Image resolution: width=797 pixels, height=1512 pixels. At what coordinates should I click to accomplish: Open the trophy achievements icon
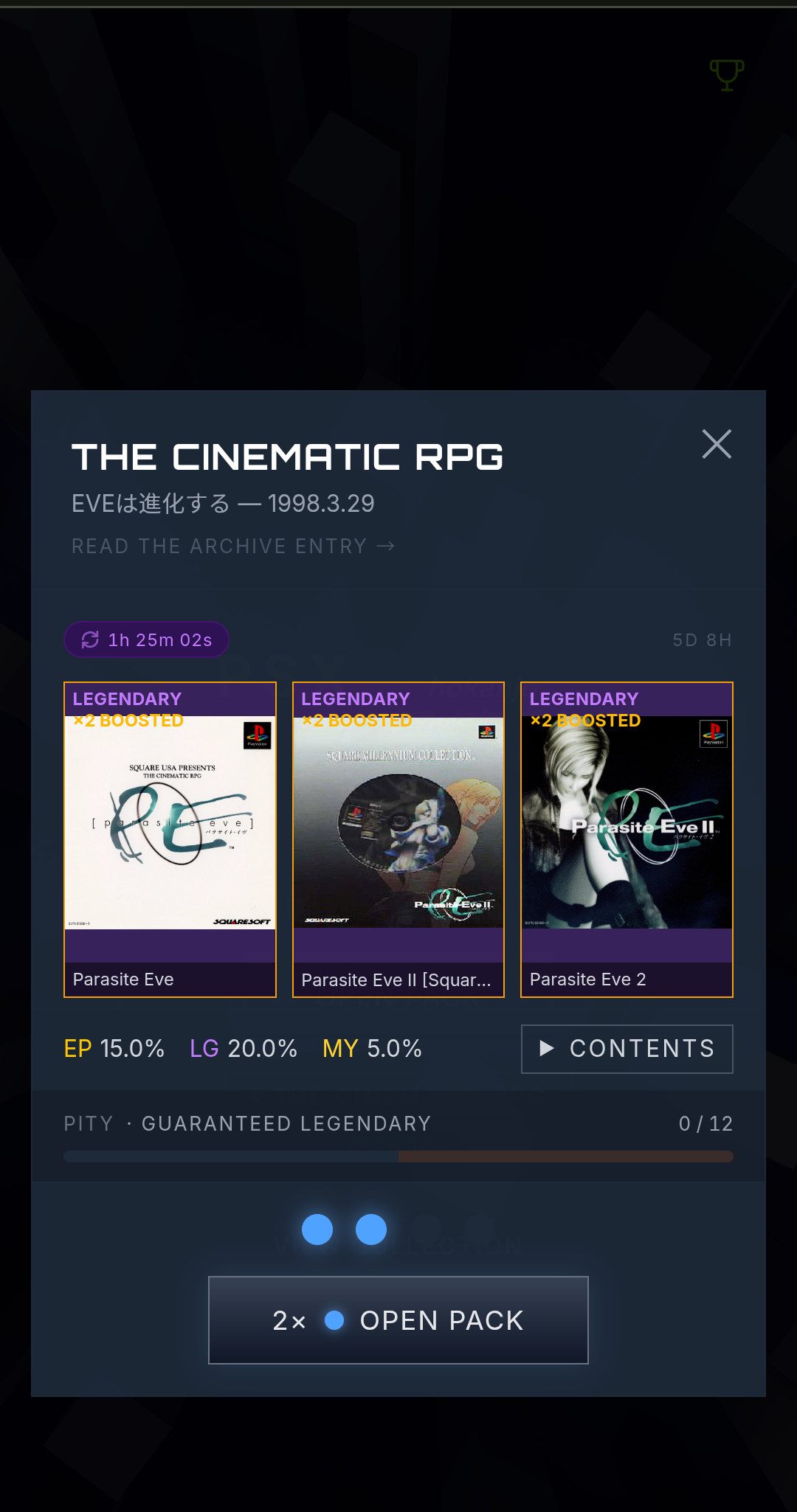726,75
